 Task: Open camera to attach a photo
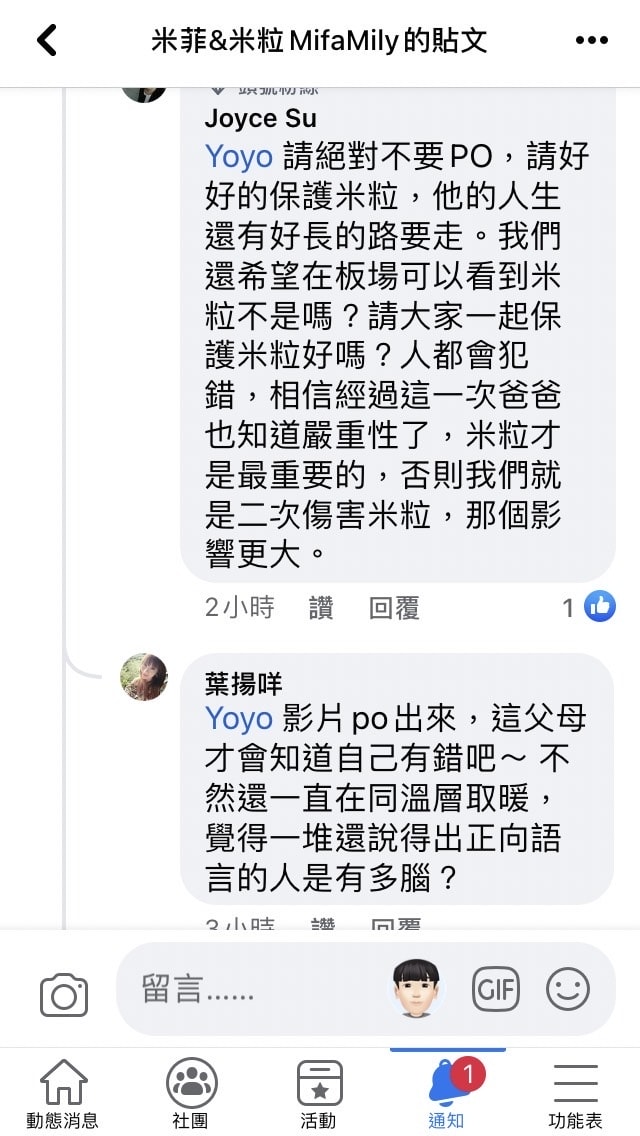(x=64, y=994)
